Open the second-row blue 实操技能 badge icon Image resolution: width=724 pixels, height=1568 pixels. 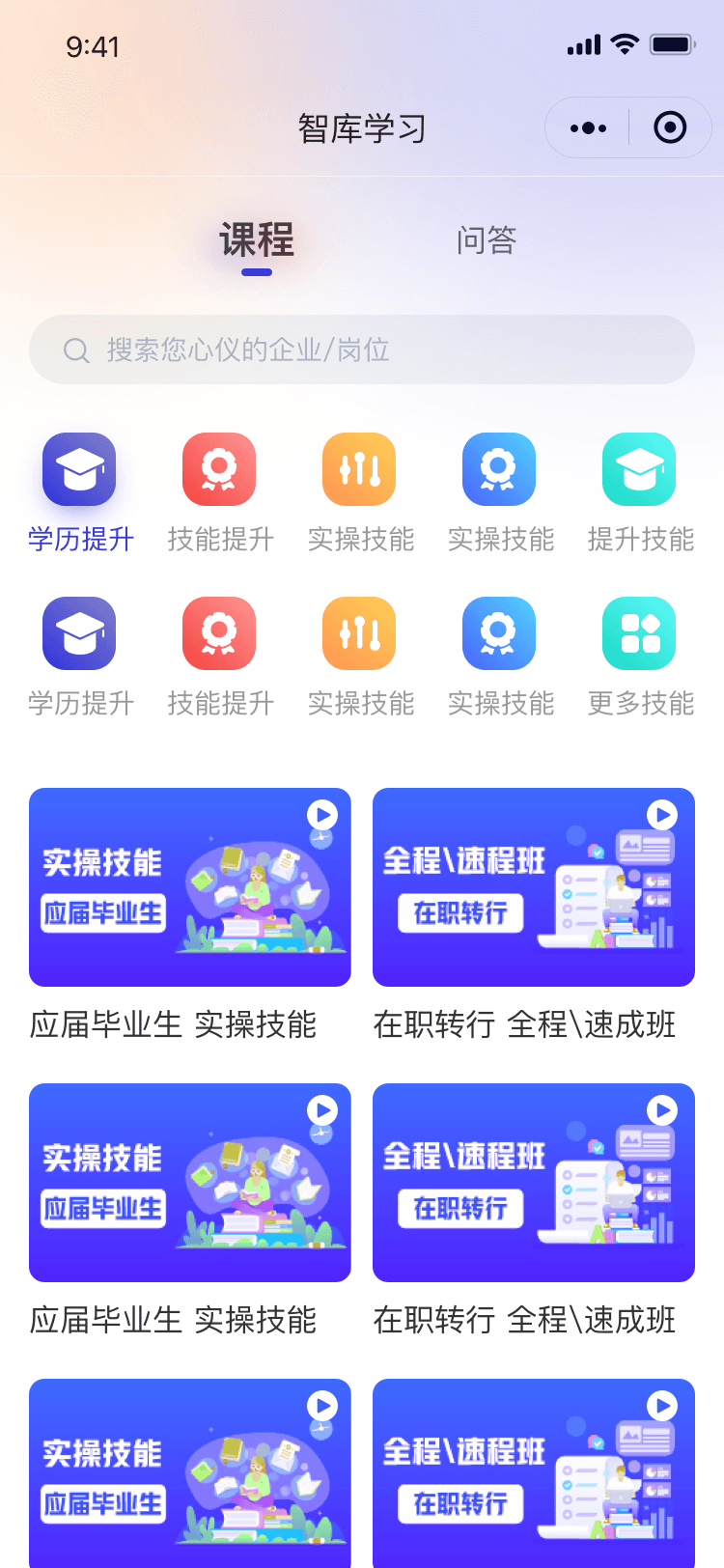point(498,633)
